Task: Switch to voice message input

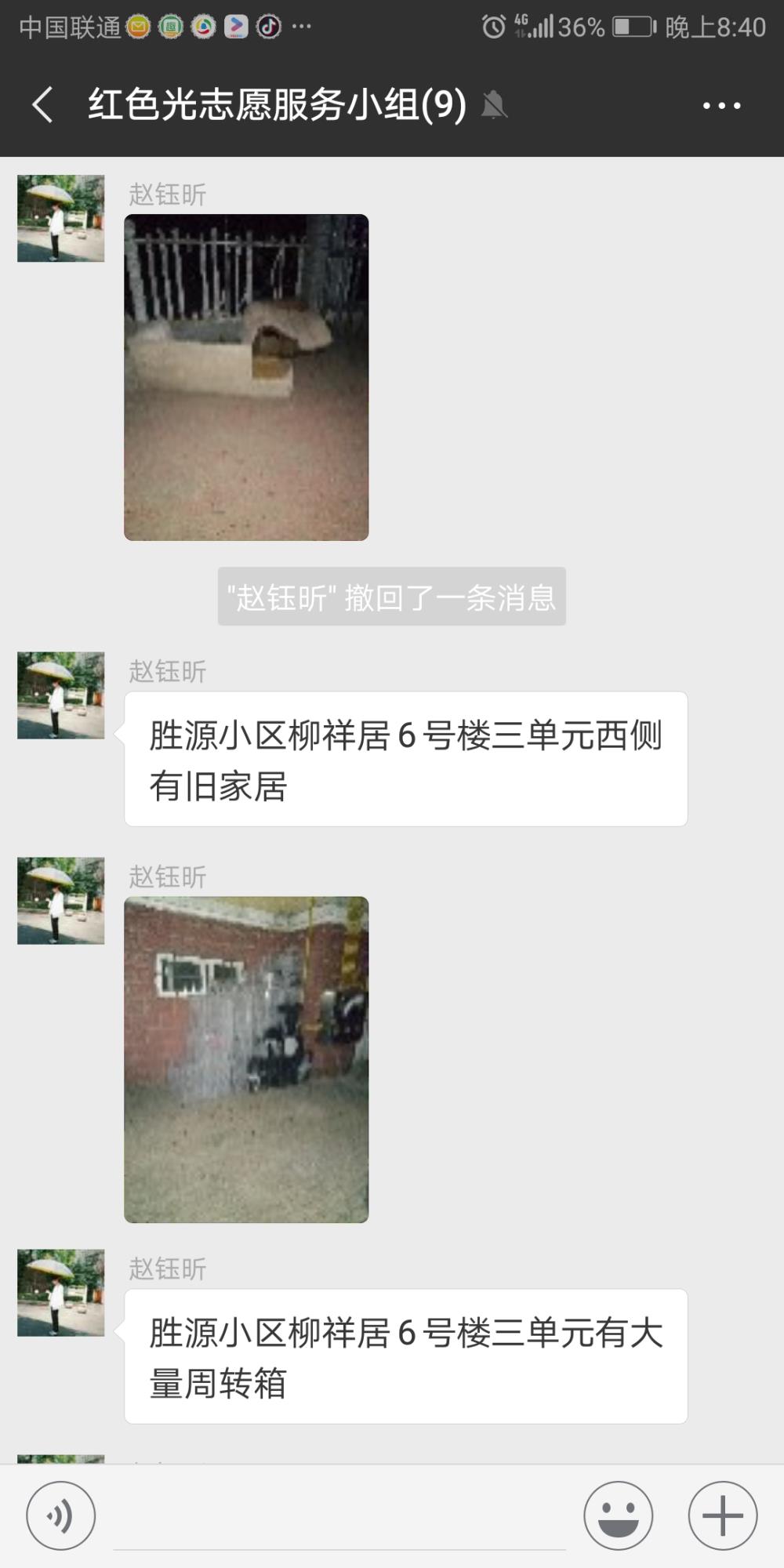Action: coord(61,1515)
